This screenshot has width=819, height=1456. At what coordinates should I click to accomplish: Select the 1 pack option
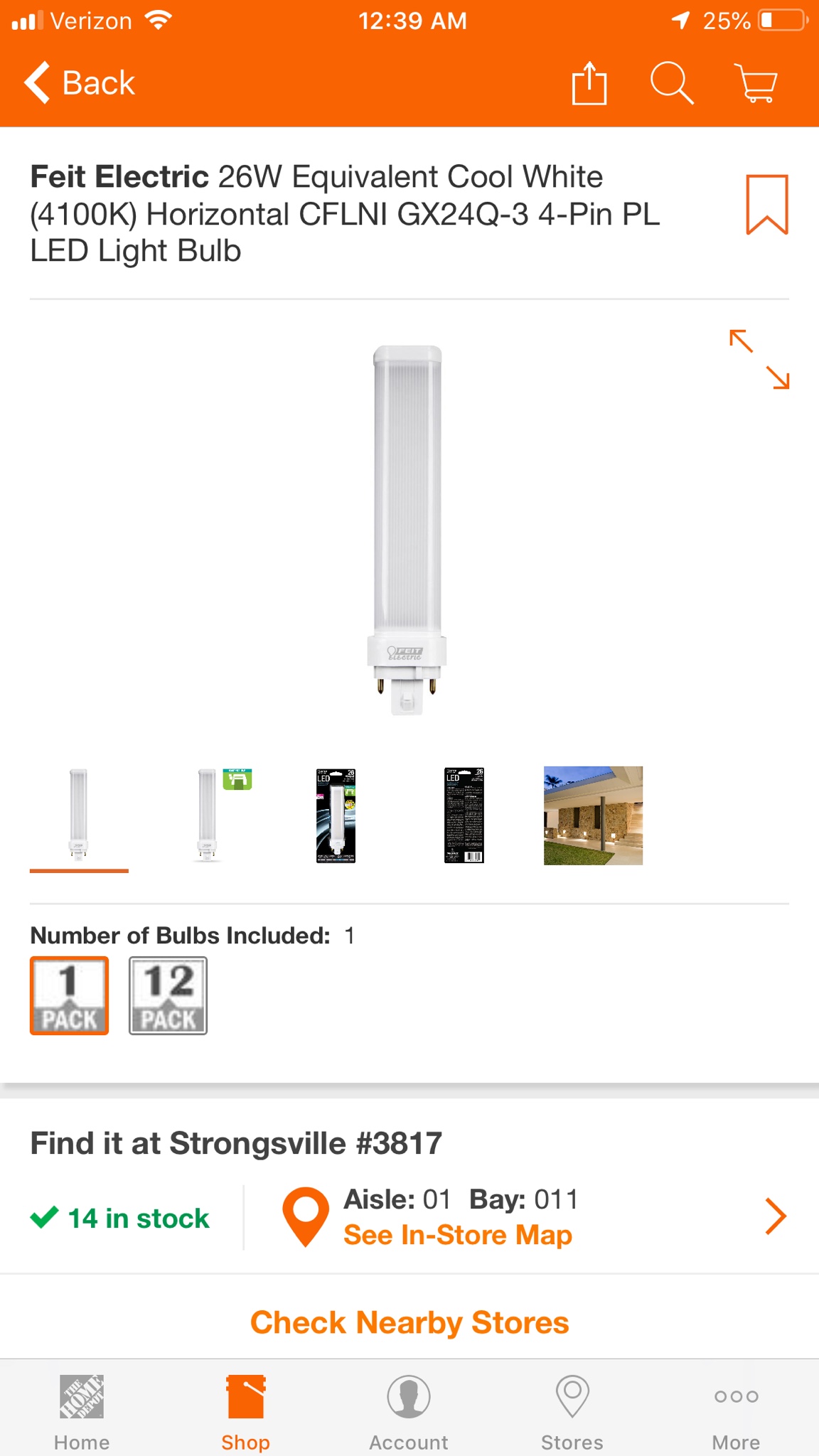69,995
